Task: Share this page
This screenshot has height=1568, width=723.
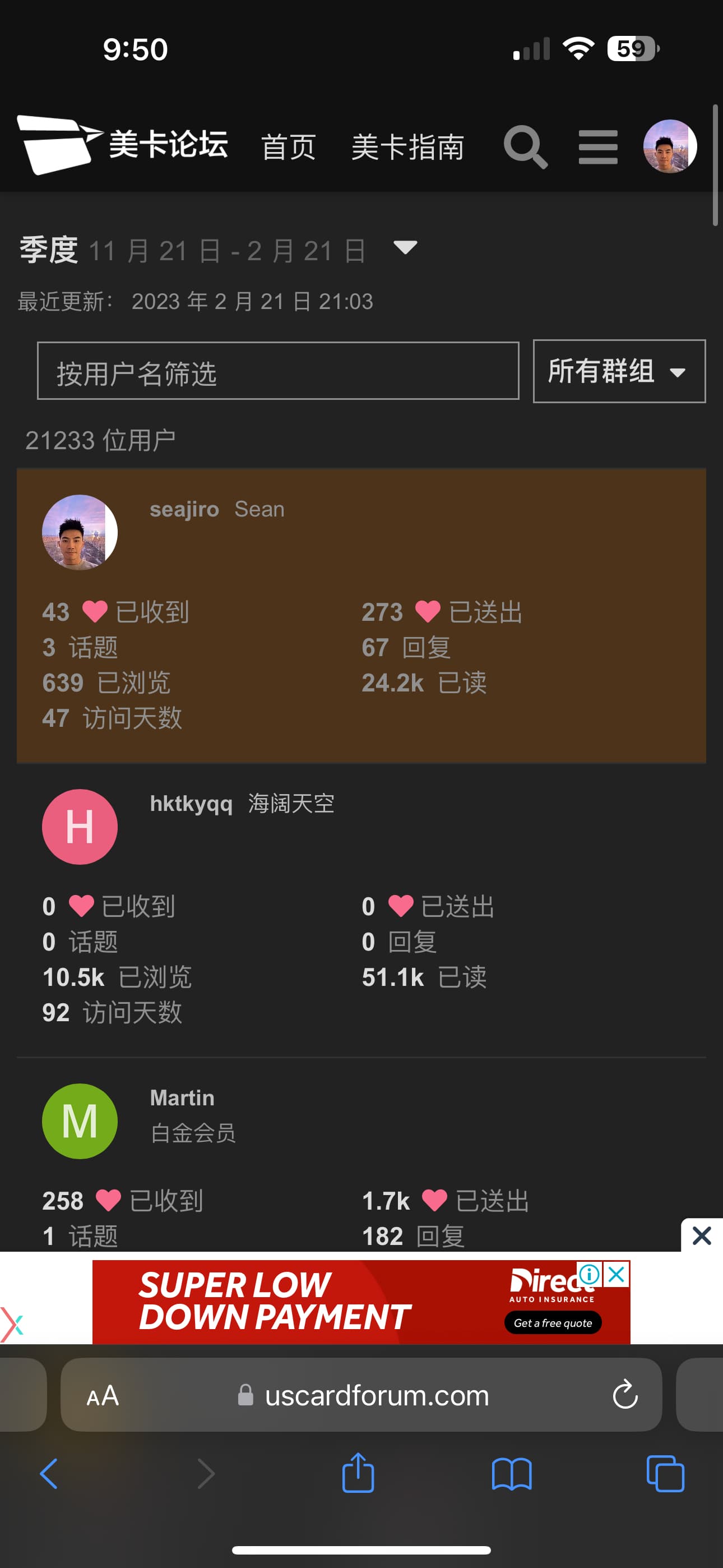Action: [x=358, y=1474]
